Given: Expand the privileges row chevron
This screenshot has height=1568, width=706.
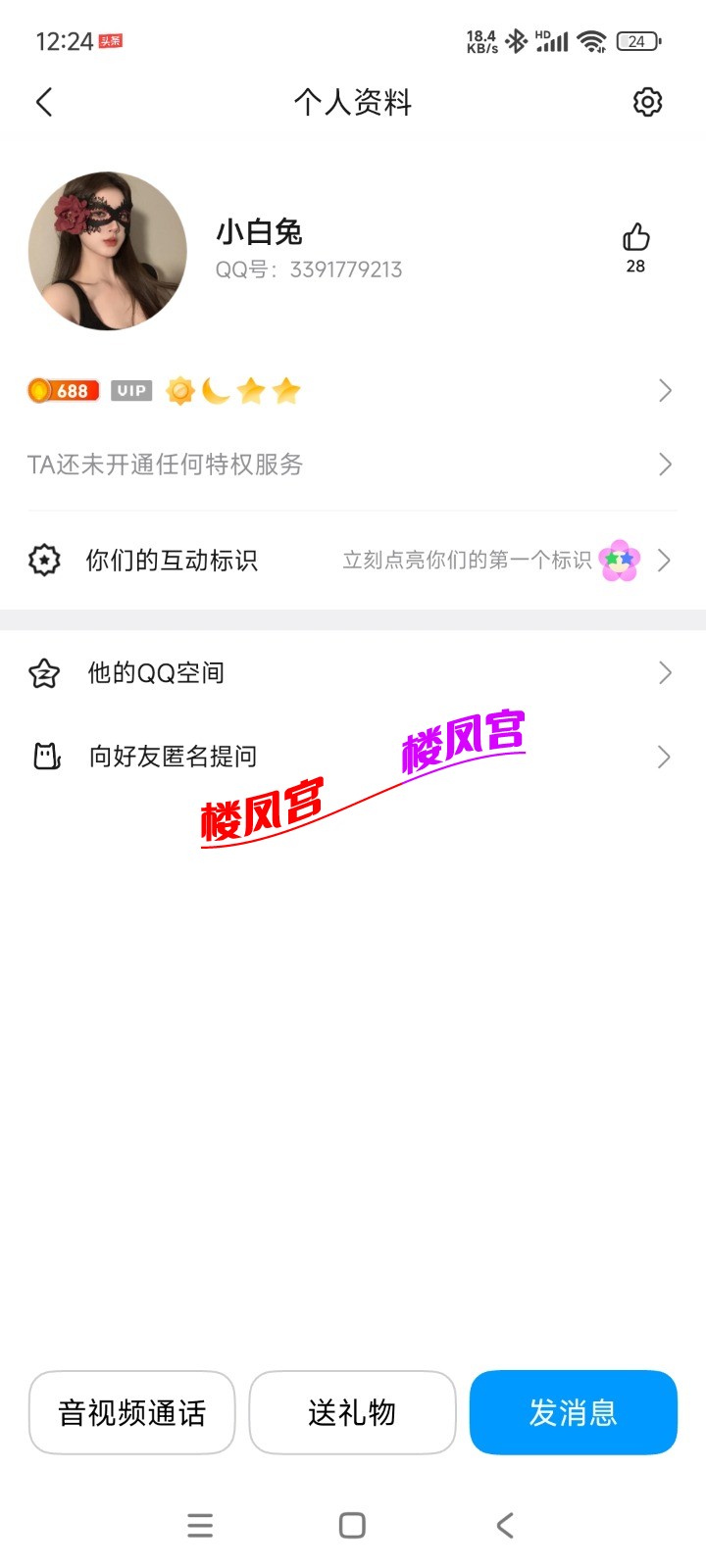Looking at the screenshot, I should (x=665, y=465).
